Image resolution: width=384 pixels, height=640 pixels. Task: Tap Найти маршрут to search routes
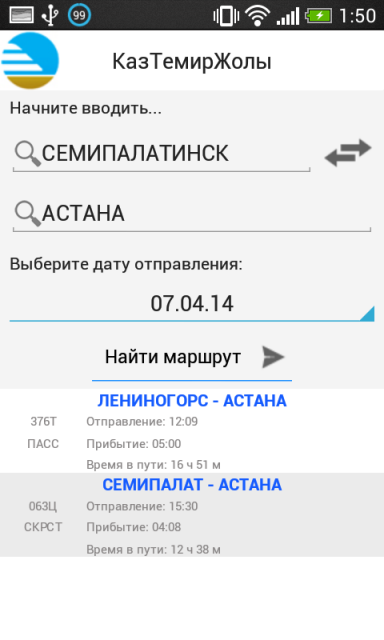(x=192, y=358)
